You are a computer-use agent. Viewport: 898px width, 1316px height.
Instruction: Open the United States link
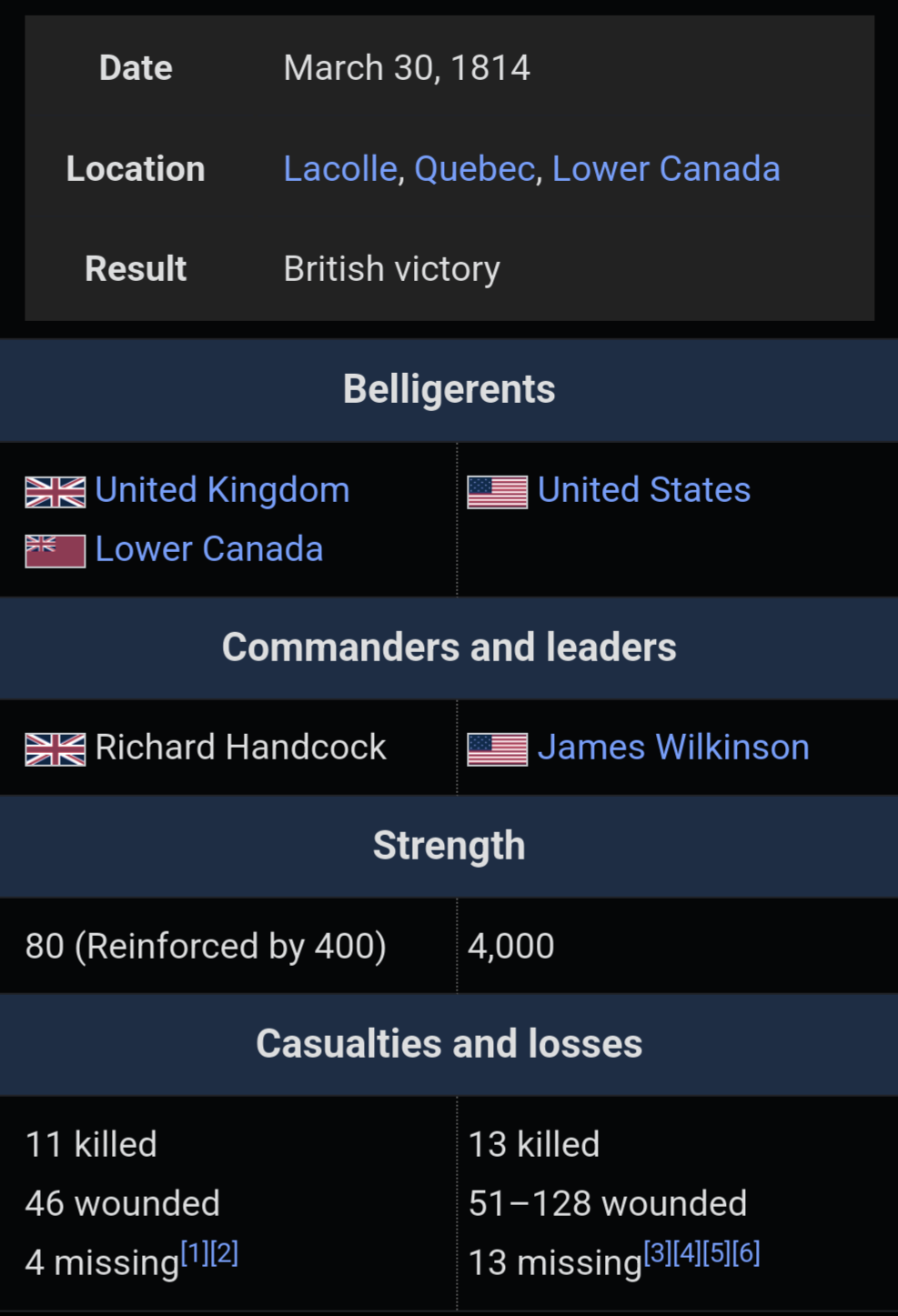[x=643, y=490]
